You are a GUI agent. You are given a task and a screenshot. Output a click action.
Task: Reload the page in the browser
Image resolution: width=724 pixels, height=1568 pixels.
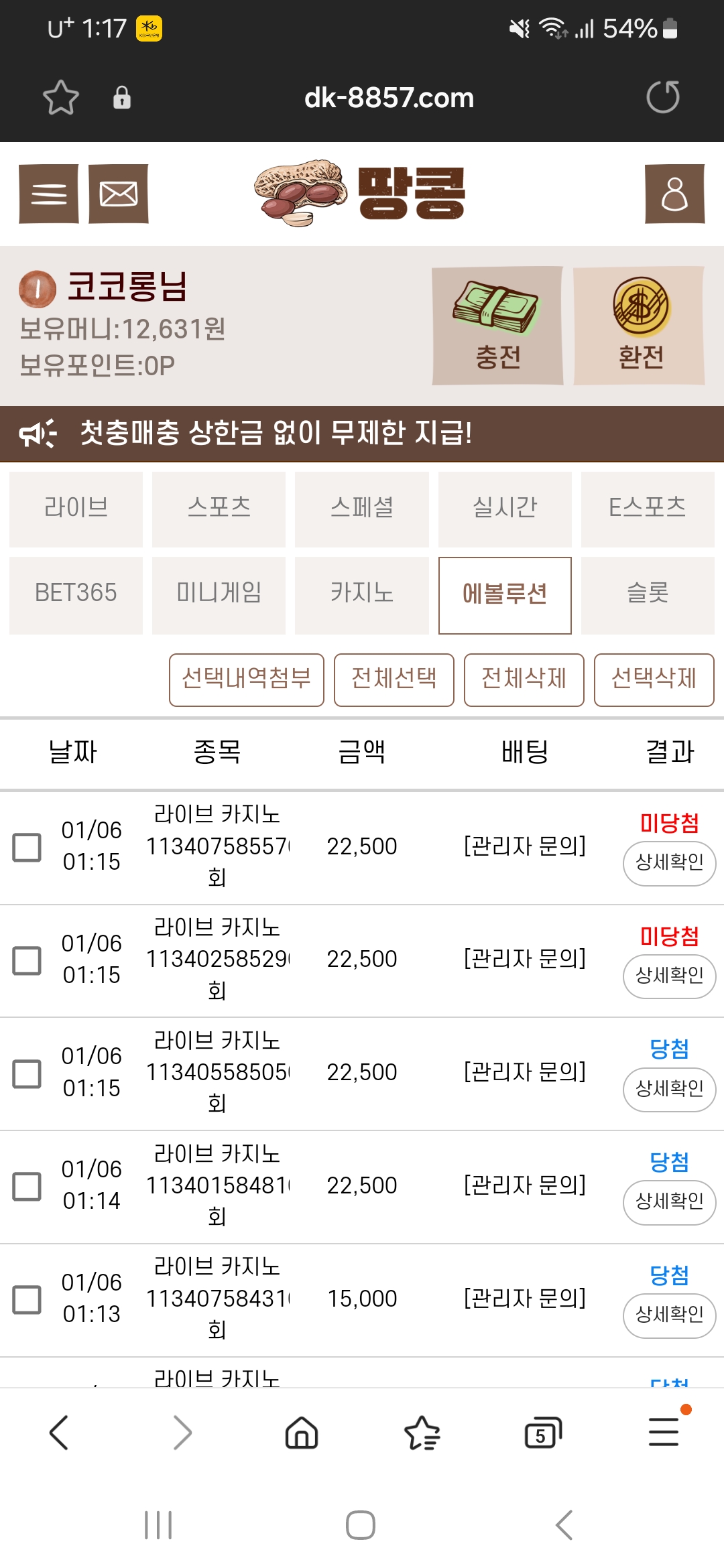pos(662,97)
